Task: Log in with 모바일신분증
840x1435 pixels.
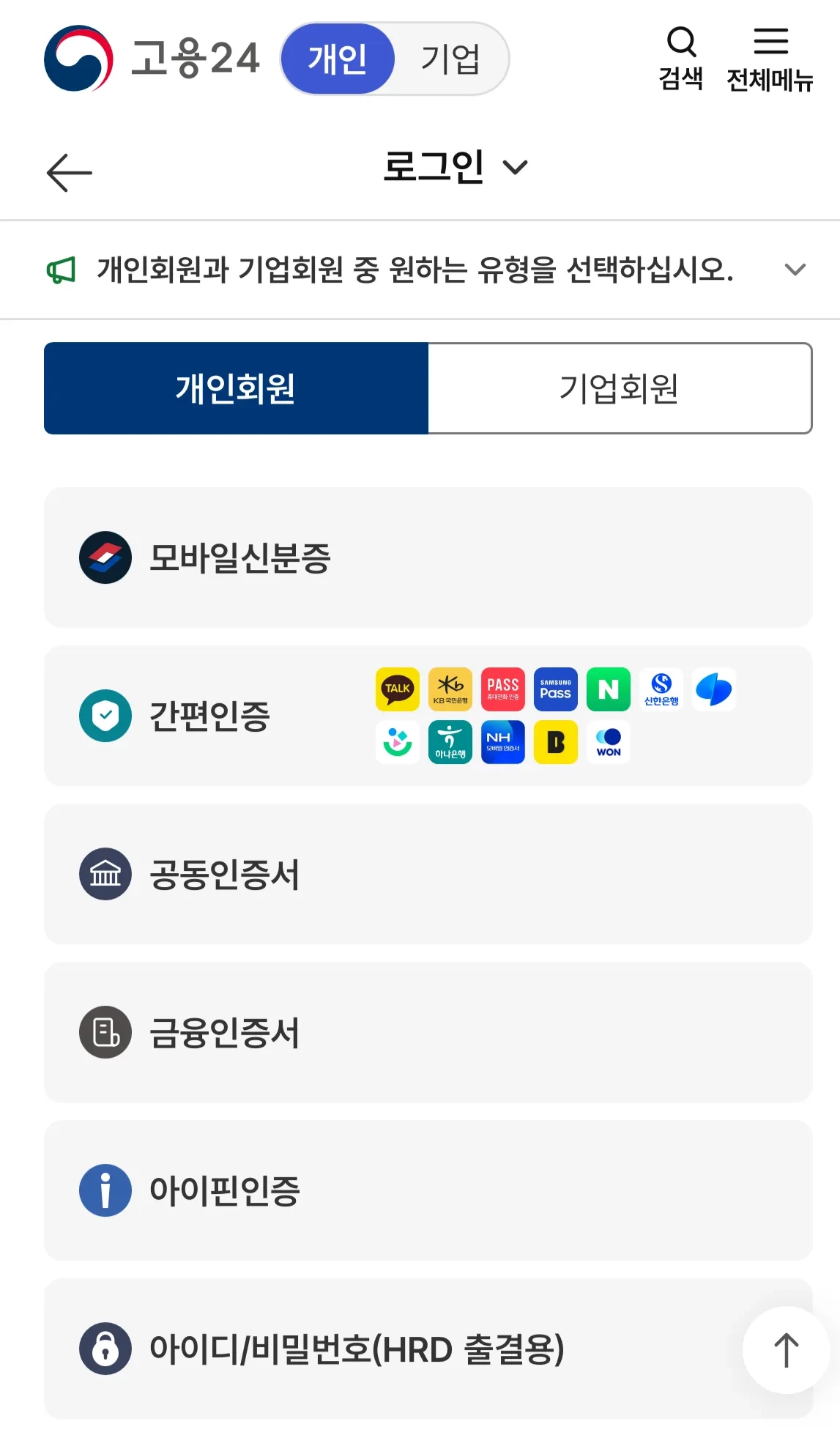Action: click(428, 557)
